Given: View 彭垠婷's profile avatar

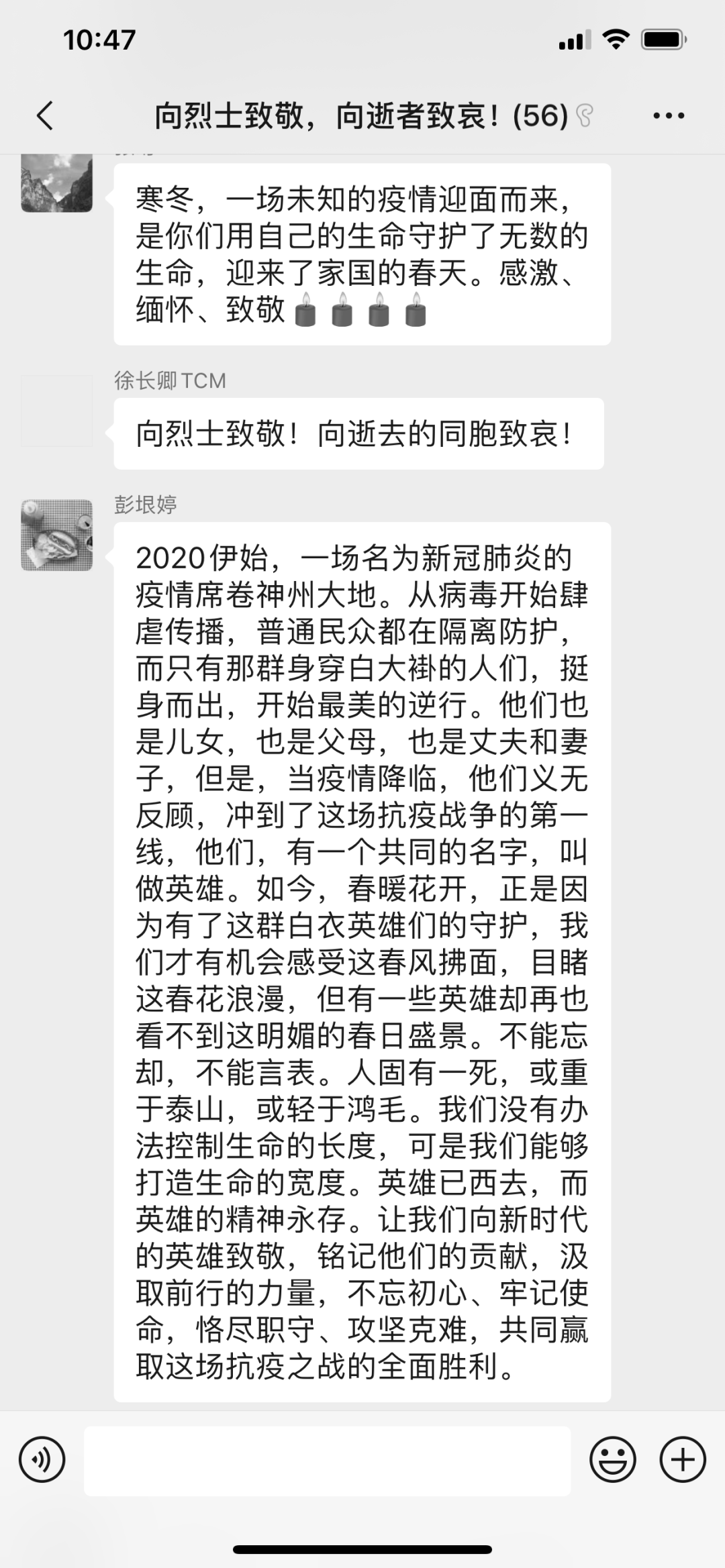Looking at the screenshot, I should click(x=57, y=535).
